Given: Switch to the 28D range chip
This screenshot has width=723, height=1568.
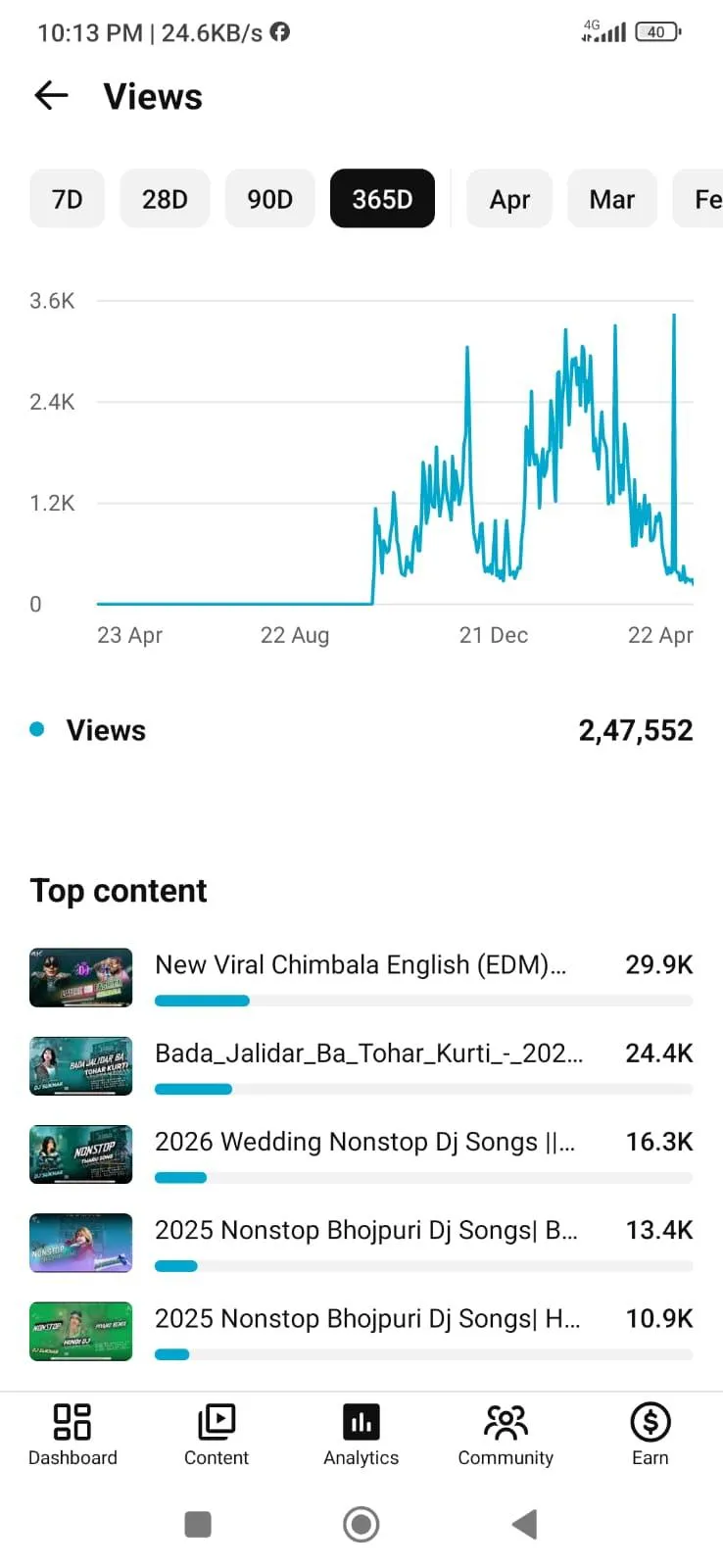Looking at the screenshot, I should click(x=165, y=199).
